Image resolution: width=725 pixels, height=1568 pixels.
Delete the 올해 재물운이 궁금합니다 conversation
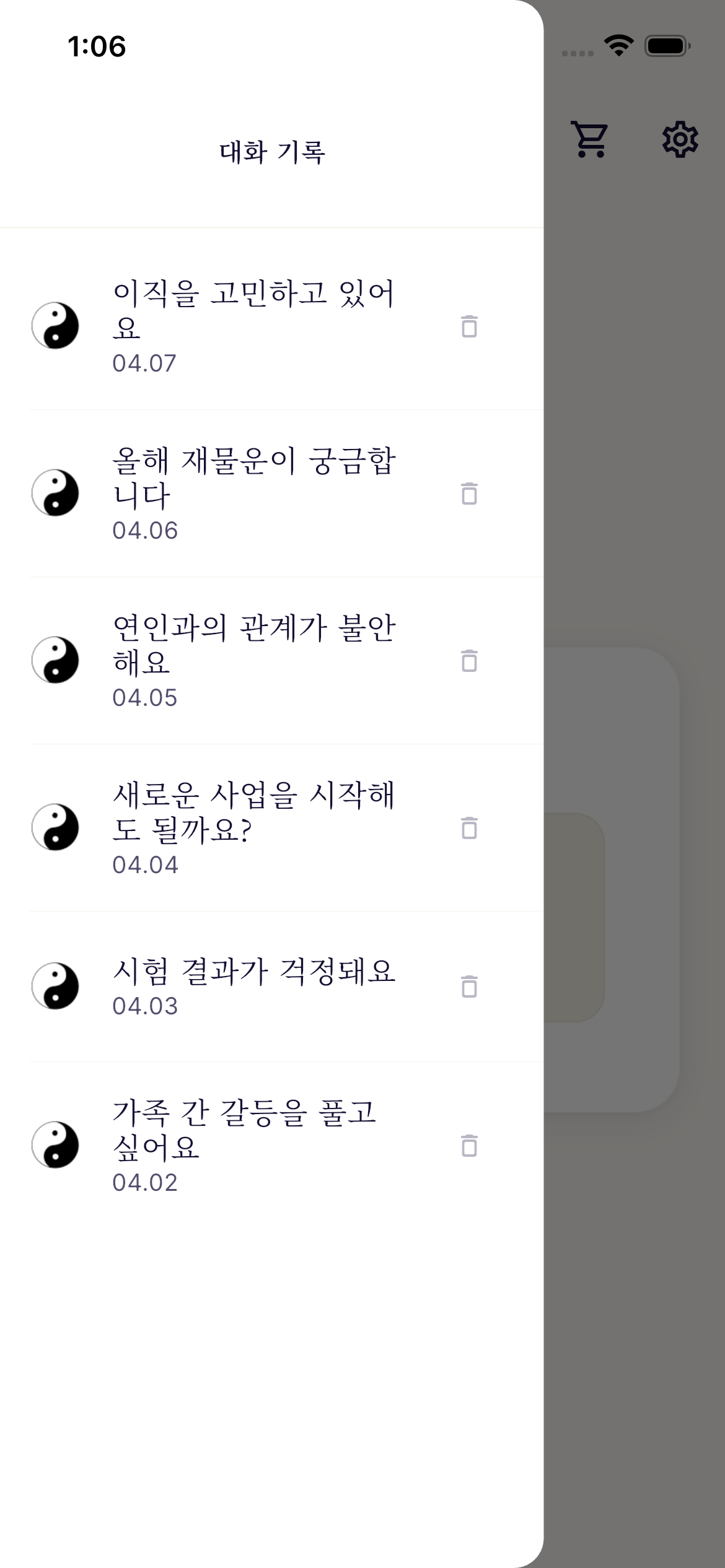coord(469,494)
